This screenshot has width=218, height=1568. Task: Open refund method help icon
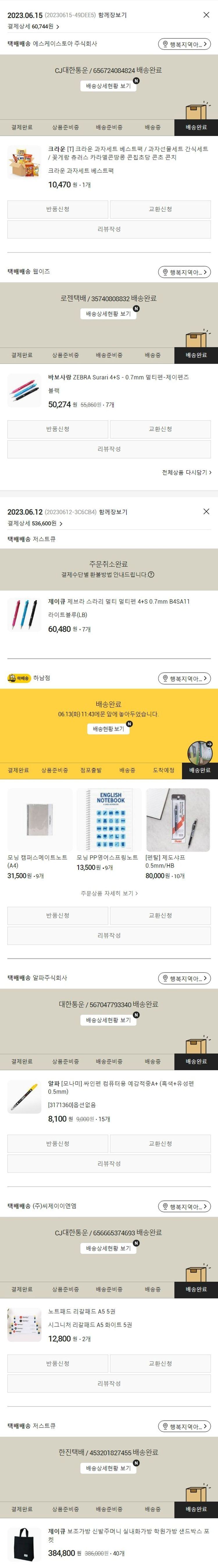[x=151, y=574]
